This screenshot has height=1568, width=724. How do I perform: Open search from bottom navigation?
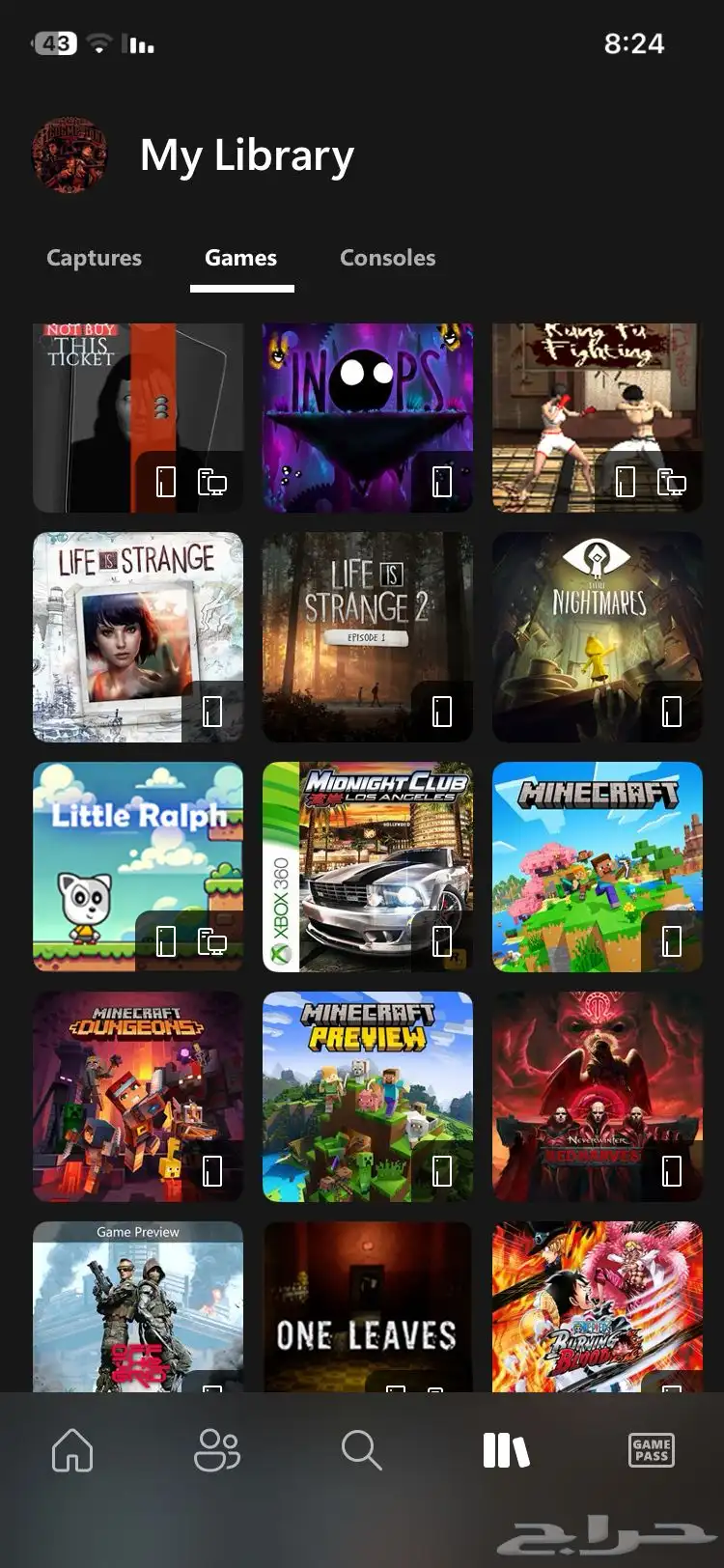362,1449
